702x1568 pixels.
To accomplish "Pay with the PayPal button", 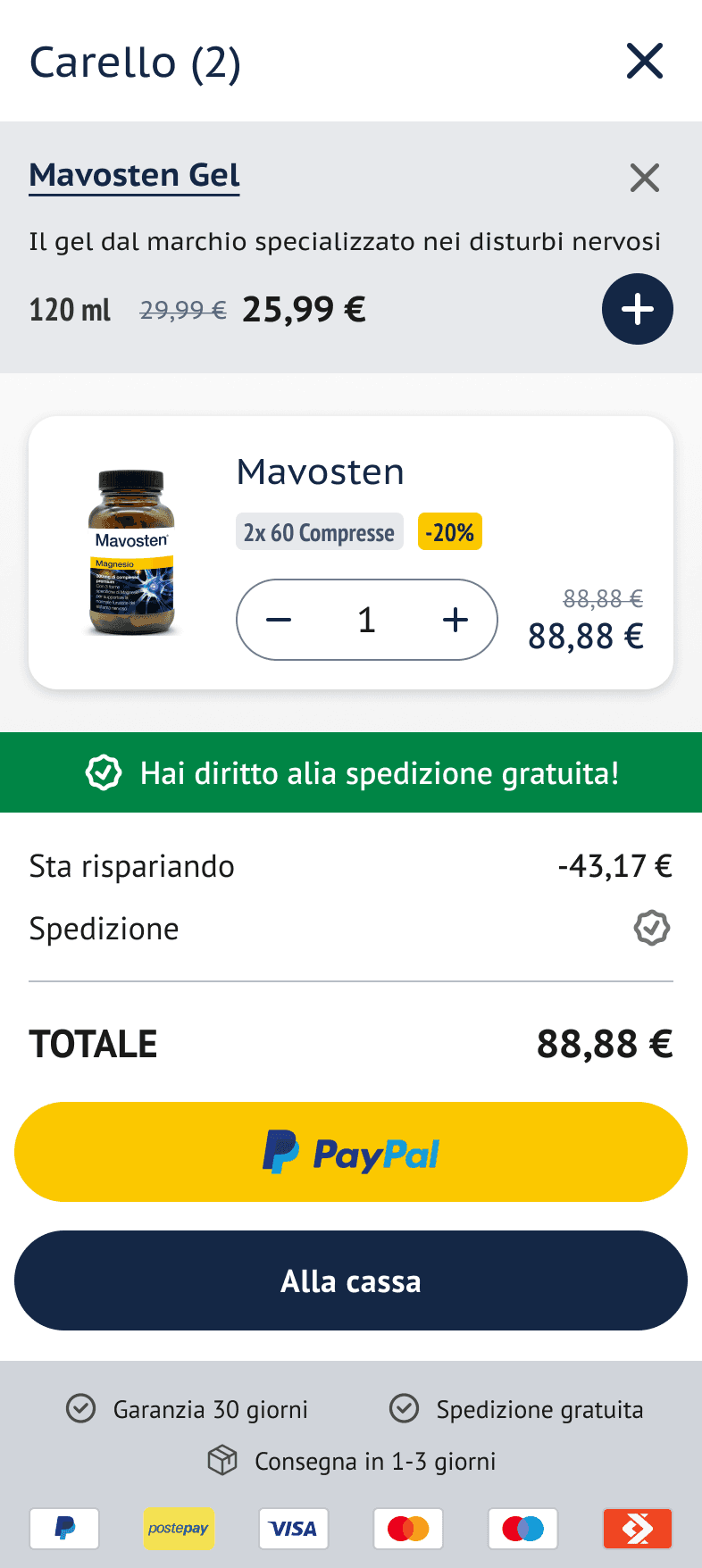I will (351, 1152).
